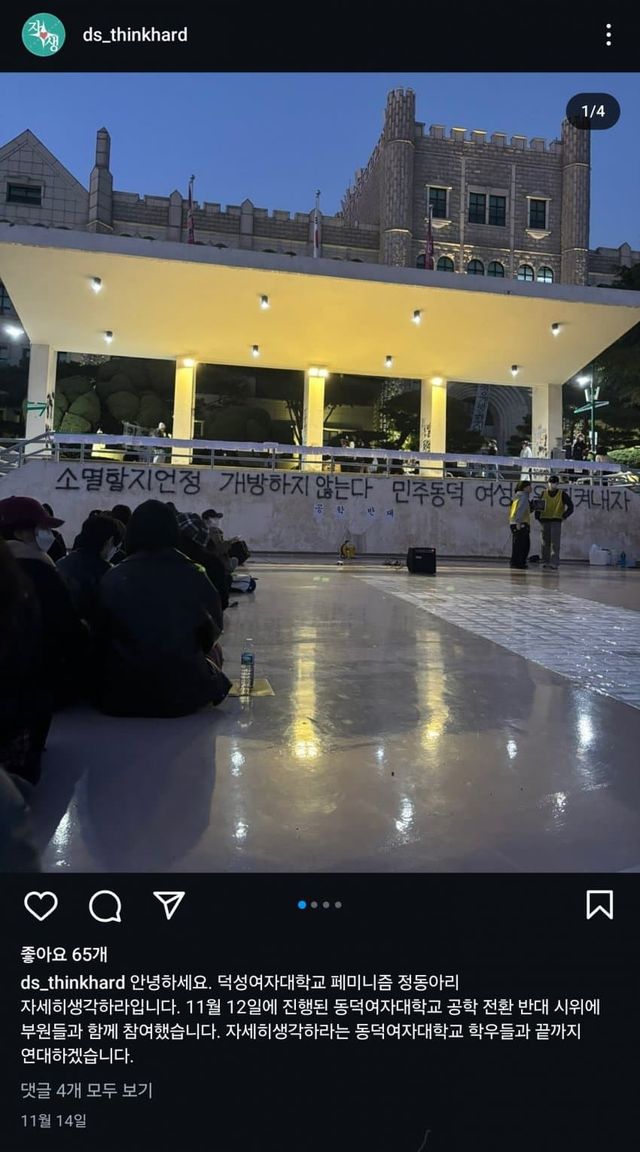Open the comment bubble icon
The height and width of the screenshot is (1152, 640).
click(105, 905)
